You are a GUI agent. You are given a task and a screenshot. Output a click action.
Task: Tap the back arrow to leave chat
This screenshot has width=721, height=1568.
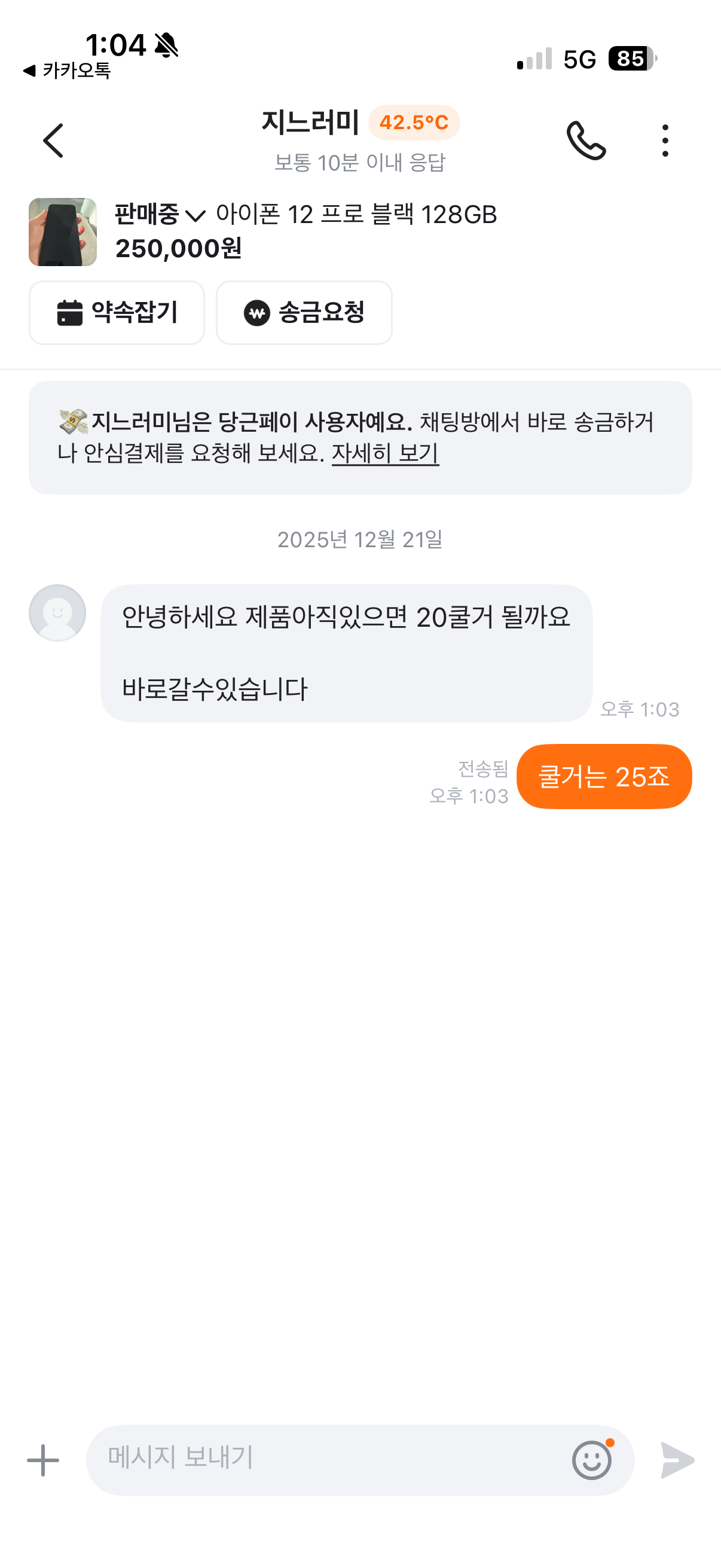pyautogui.click(x=54, y=141)
